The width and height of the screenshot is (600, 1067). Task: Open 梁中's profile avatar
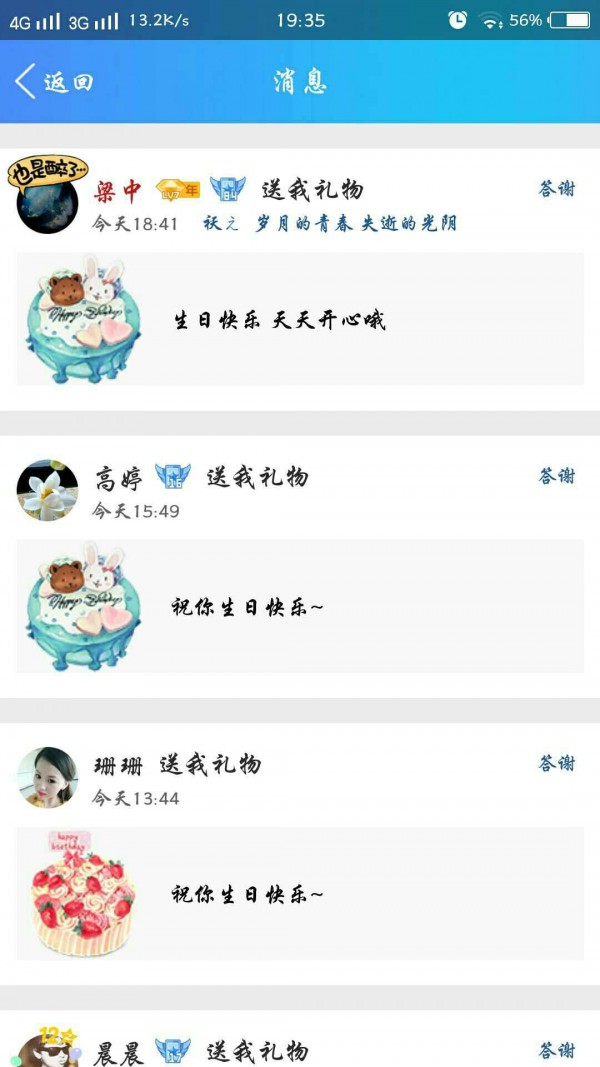point(47,203)
